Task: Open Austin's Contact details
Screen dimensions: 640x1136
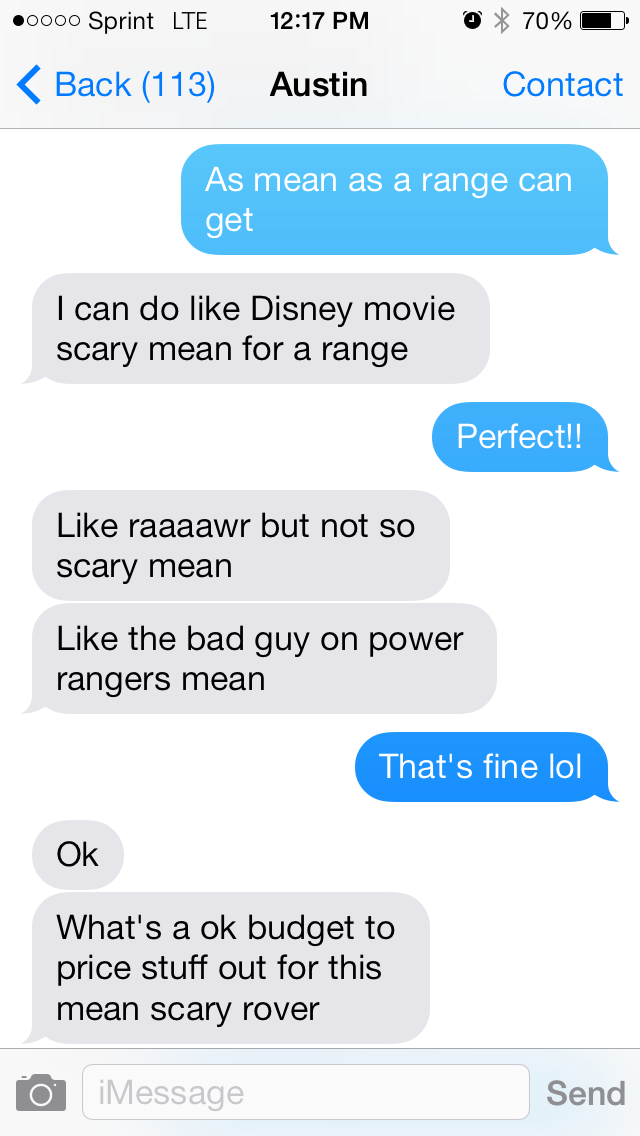Action: pyautogui.click(x=562, y=85)
